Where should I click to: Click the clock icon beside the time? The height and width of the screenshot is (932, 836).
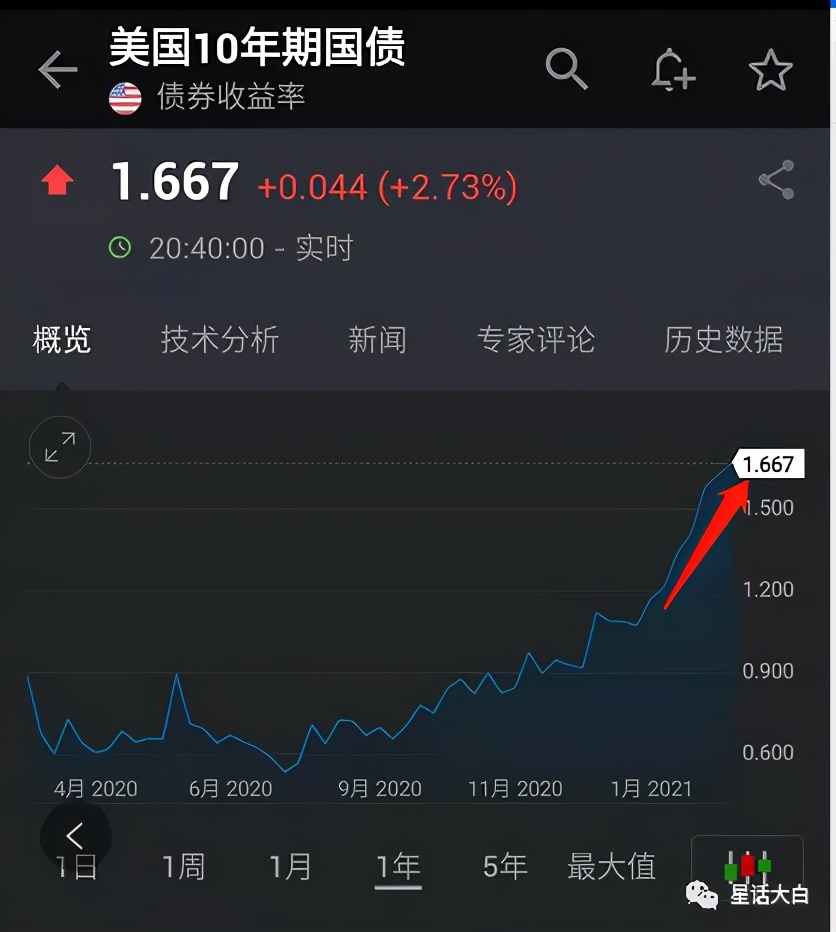click(x=118, y=247)
